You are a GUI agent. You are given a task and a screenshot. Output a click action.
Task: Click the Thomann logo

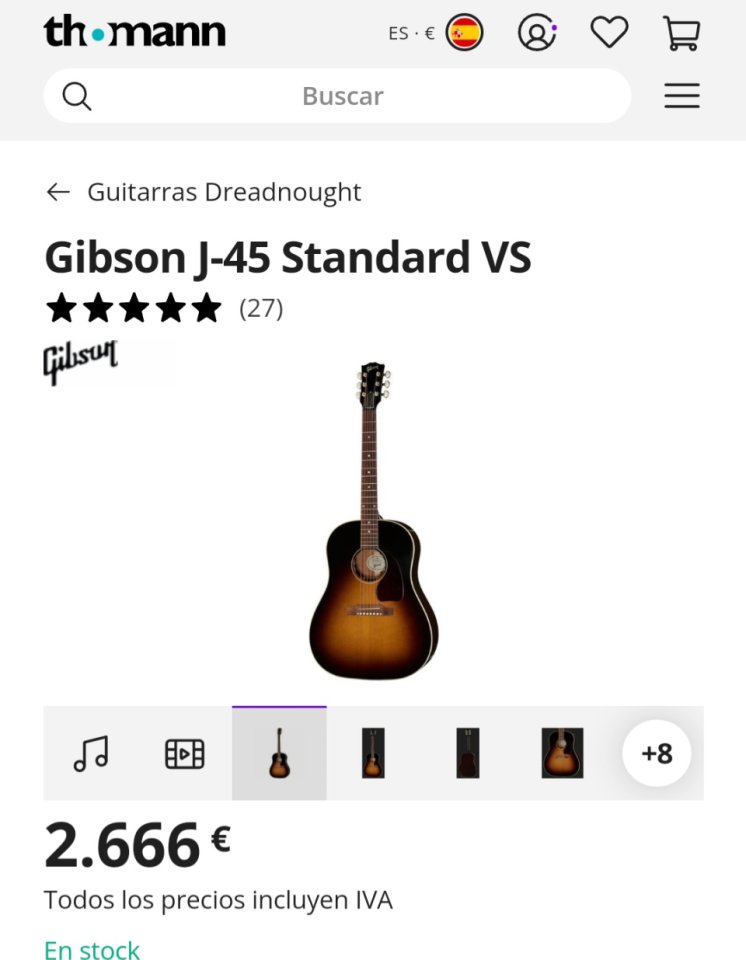(134, 31)
